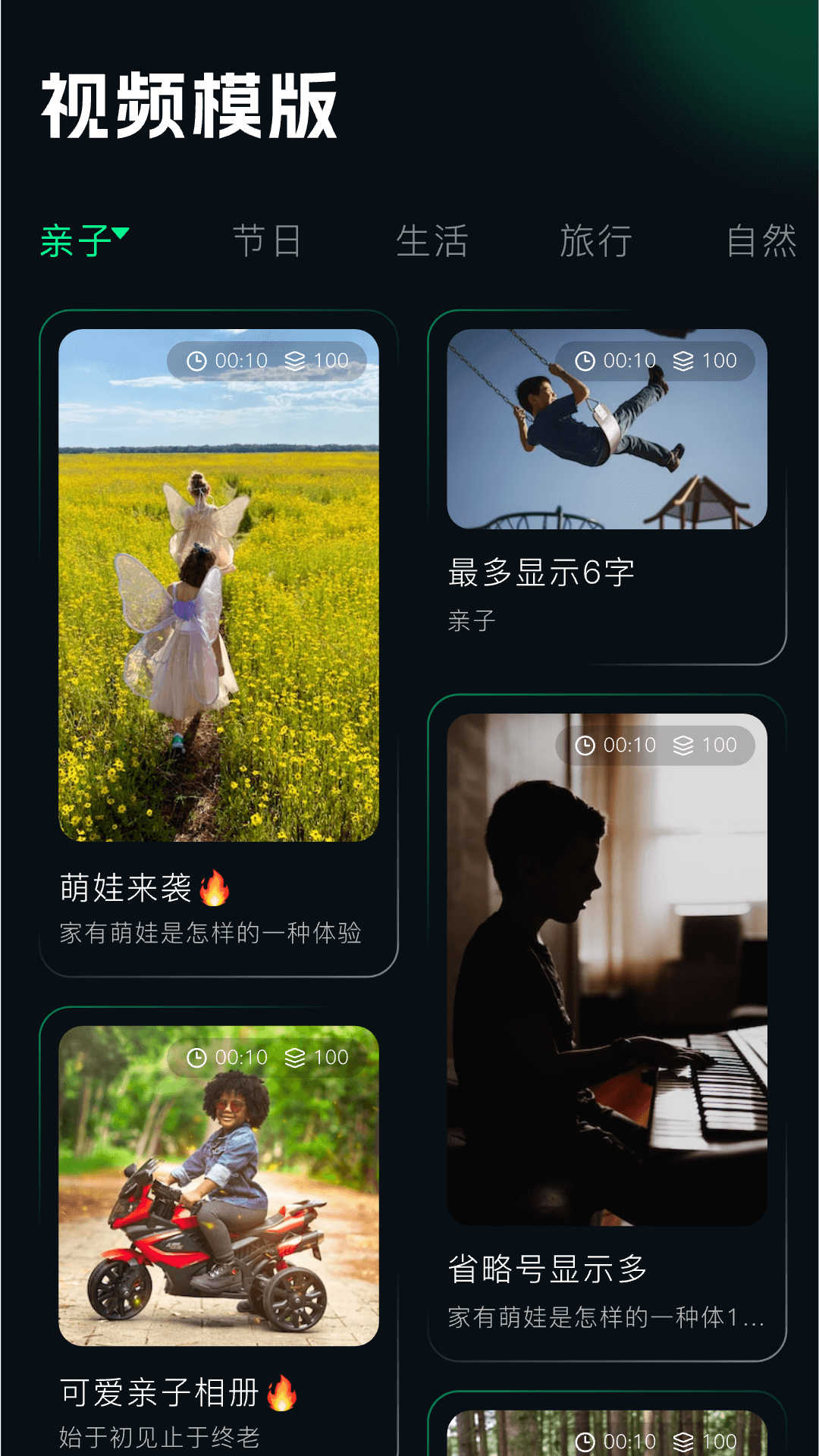Switch to the 旅行 tab

tap(596, 241)
